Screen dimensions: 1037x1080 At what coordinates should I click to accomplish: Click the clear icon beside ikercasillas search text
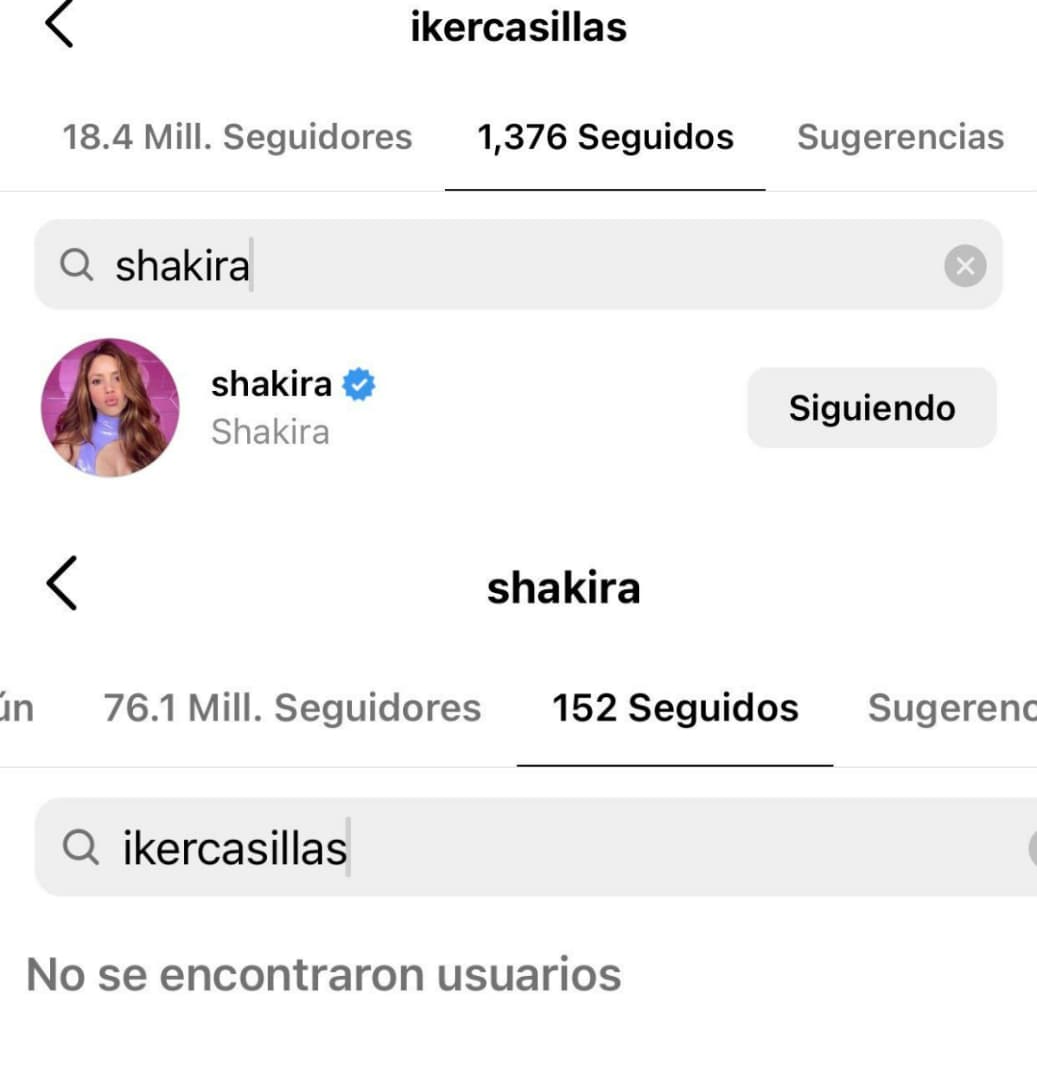click(1030, 847)
